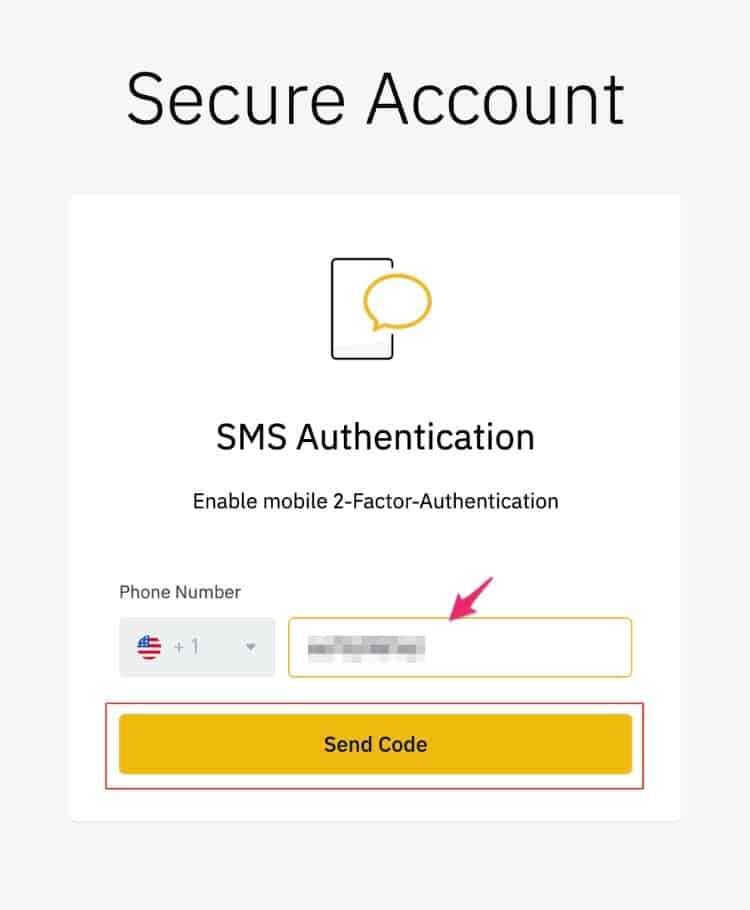Click the Secure Account heading
The width and height of the screenshot is (750, 910).
click(375, 98)
